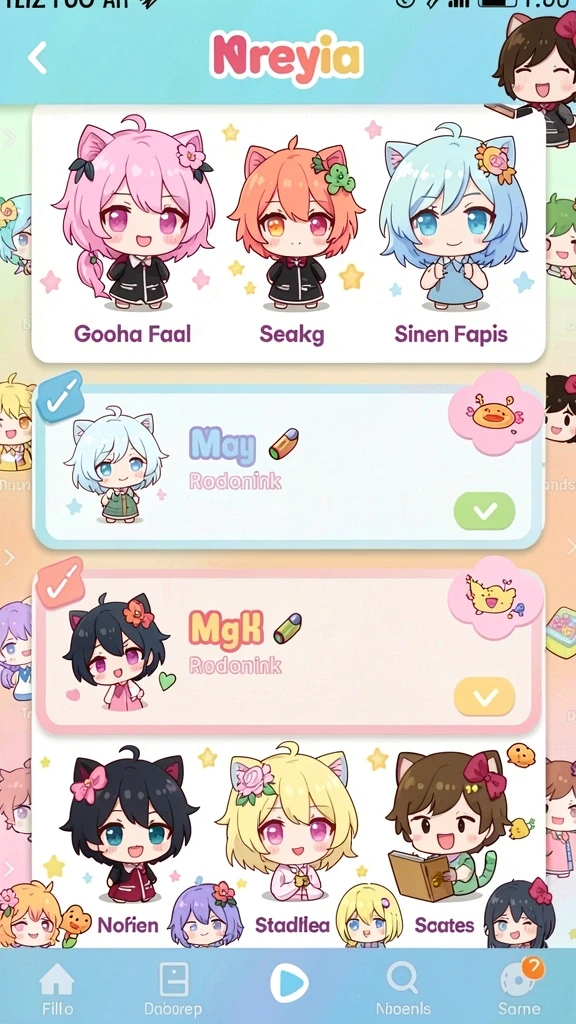Toggle the pink checkbox on MgK's card
Image resolution: width=576 pixels, height=1024 pixels.
pos(60,583)
